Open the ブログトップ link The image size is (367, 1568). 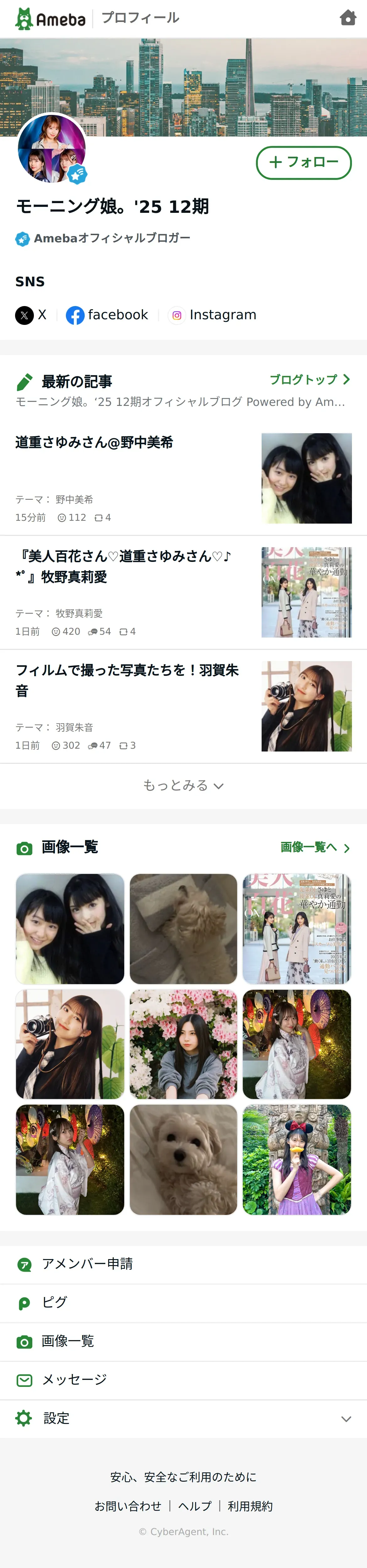click(309, 380)
